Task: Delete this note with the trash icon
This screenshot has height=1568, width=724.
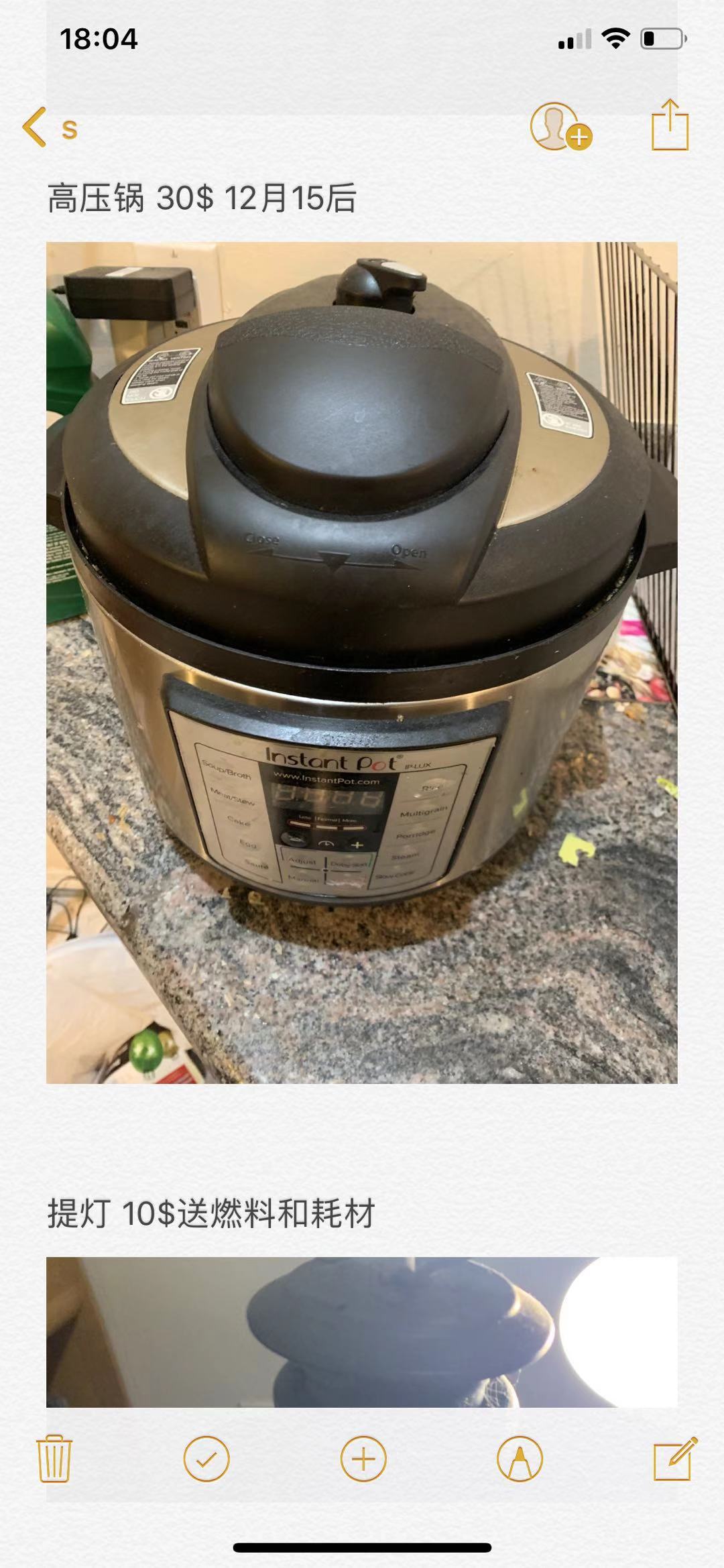Action: coord(54,1459)
